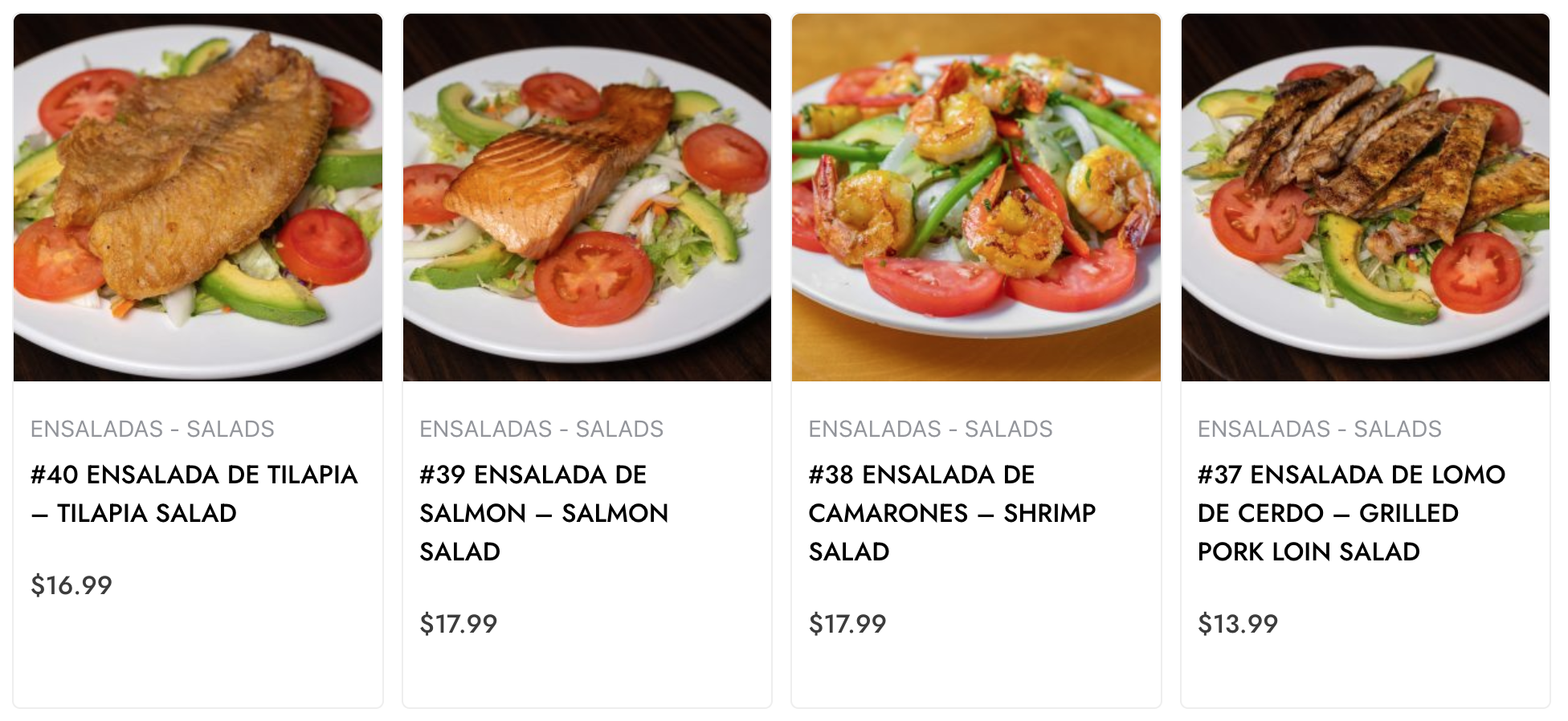The width and height of the screenshot is (1568, 721).
Task: Select the #38 Shrimp Salad card
Action: pos(952,512)
